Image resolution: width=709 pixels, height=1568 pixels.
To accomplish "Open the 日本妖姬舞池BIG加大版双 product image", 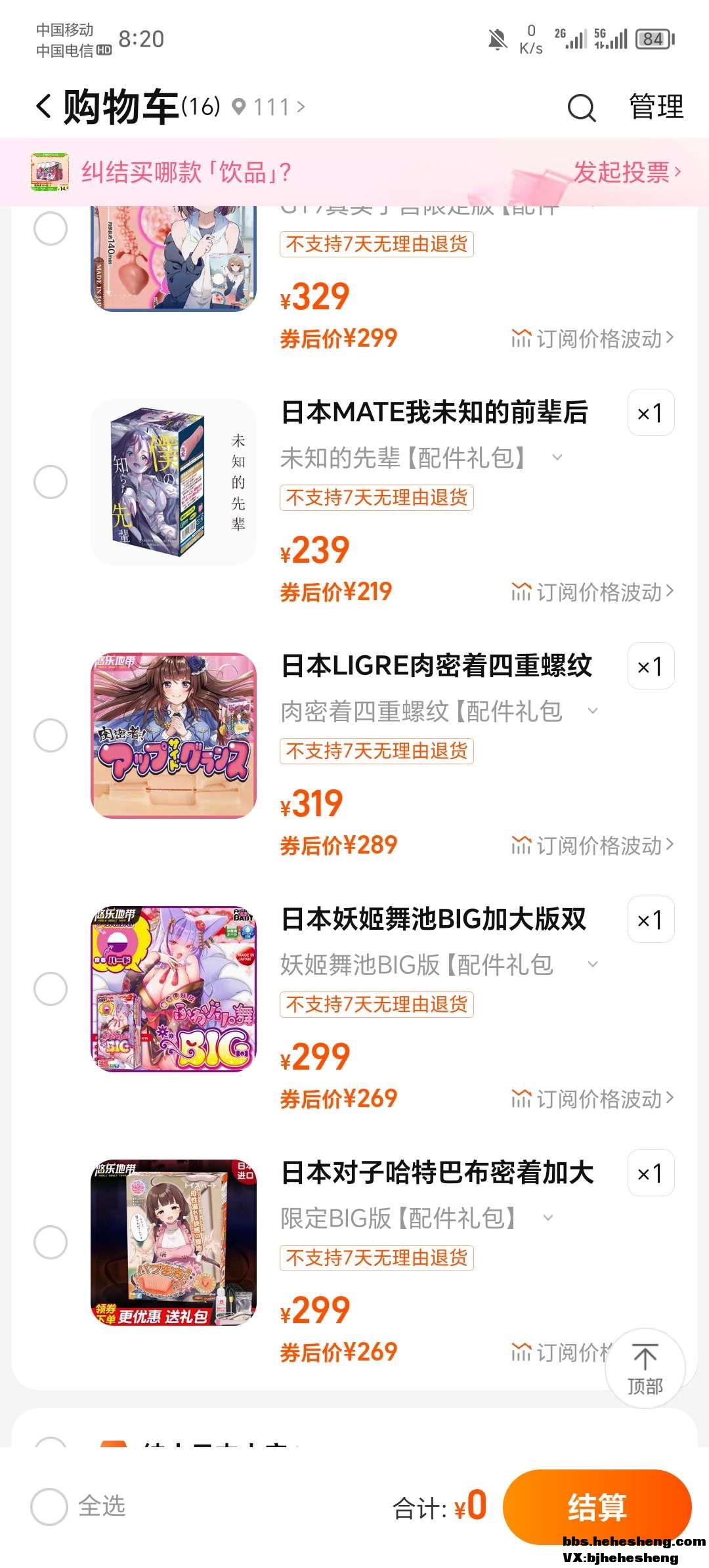I will point(173,989).
